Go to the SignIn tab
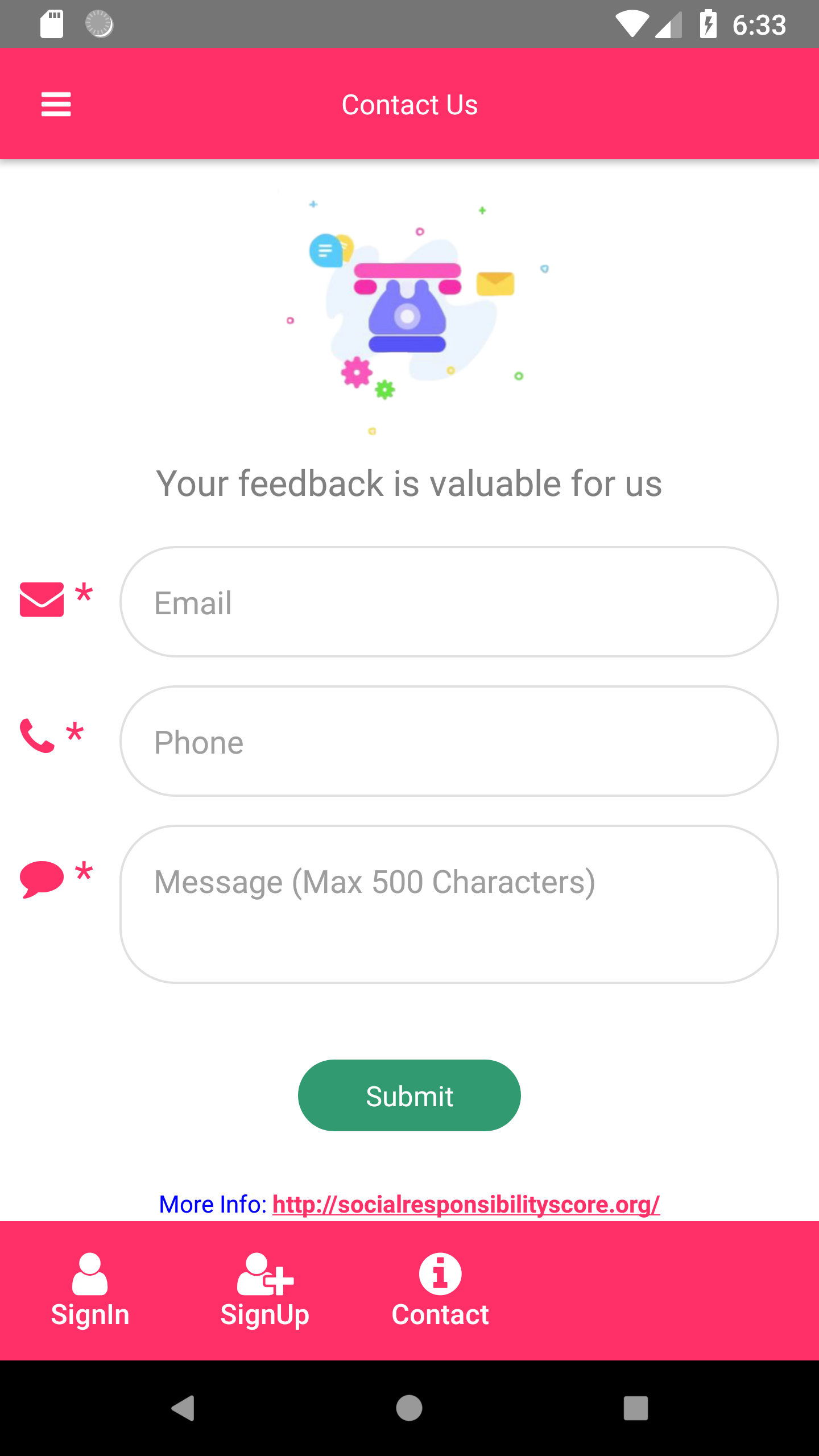Image resolution: width=819 pixels, height=1456 pixels. point(90,1290)
